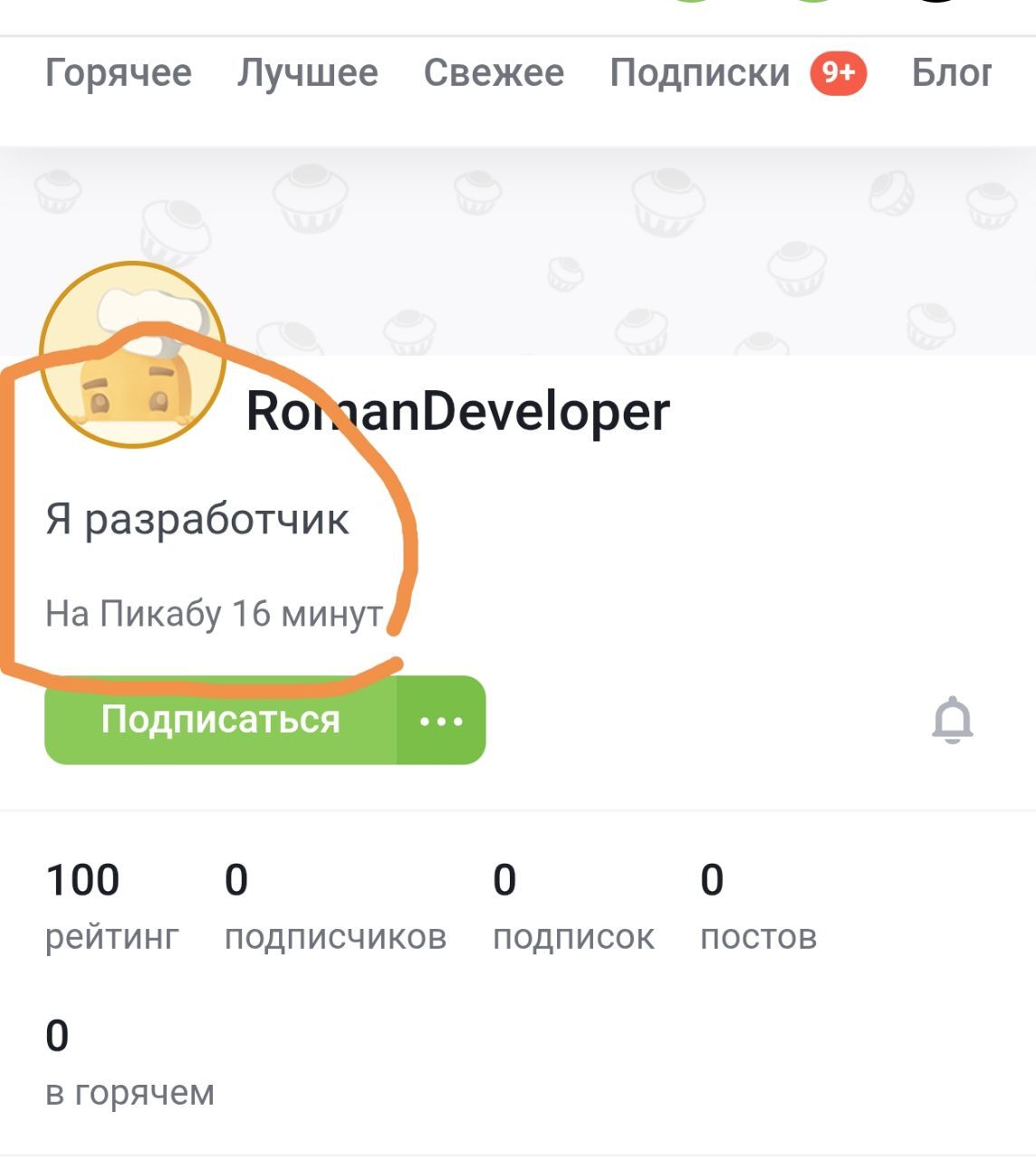Tap the green Подписаться button
The height and width of the screenshot is (1159, 1036).
221,721
